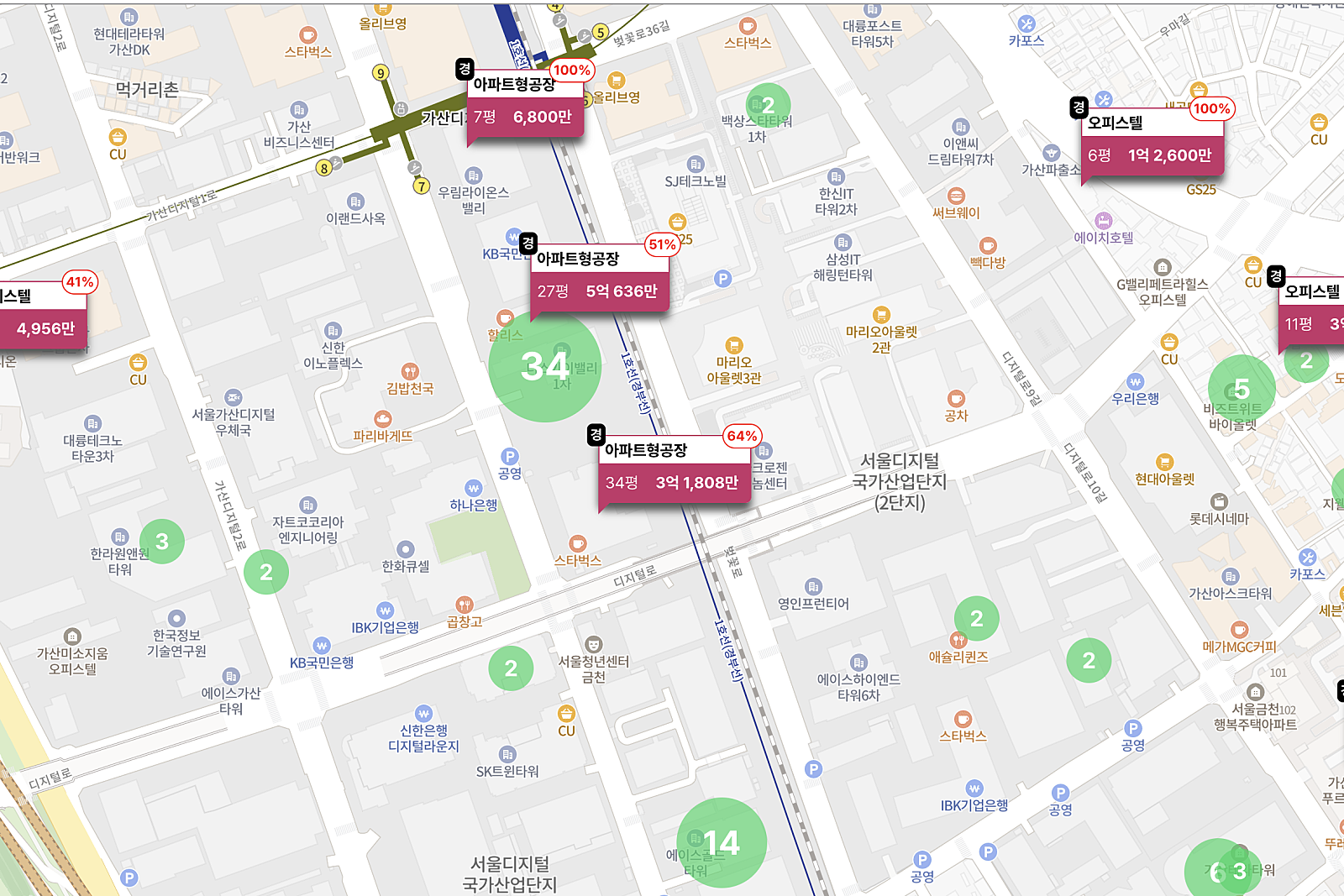This screenshot has height=896, width=1344.
Task: Expand the cluster of 2 near 백상스타타워
Action: coord(768,105)
